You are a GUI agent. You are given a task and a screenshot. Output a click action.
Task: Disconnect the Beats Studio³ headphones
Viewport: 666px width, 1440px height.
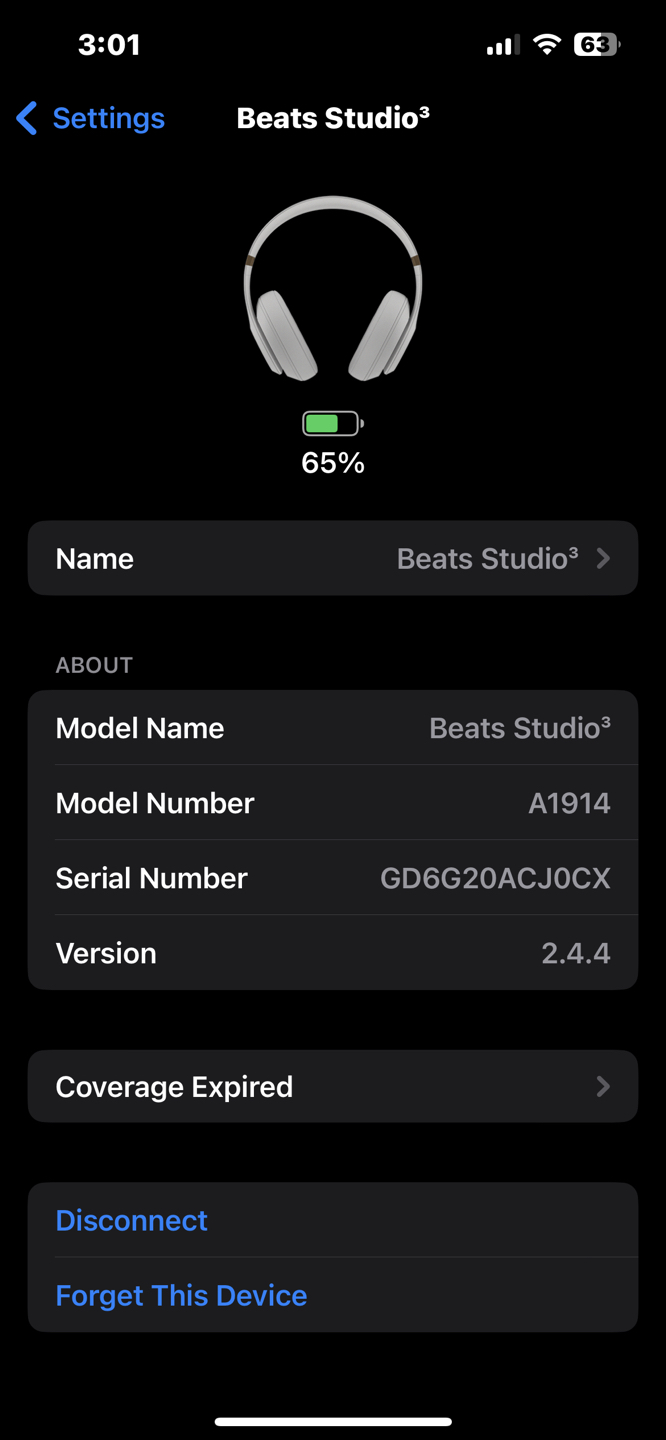click(x=333, y=1220)
